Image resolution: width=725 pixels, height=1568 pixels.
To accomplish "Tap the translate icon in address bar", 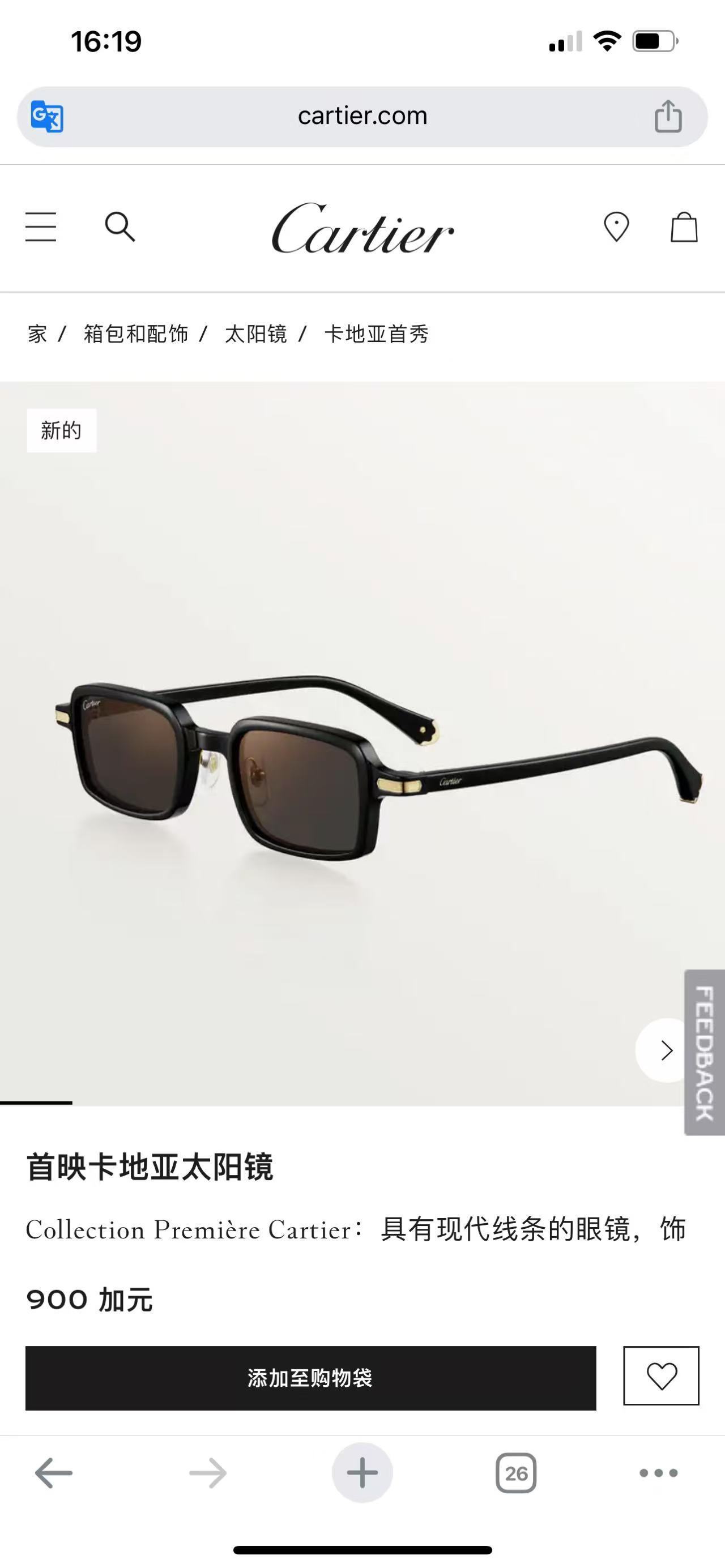I will pos(48,116).
